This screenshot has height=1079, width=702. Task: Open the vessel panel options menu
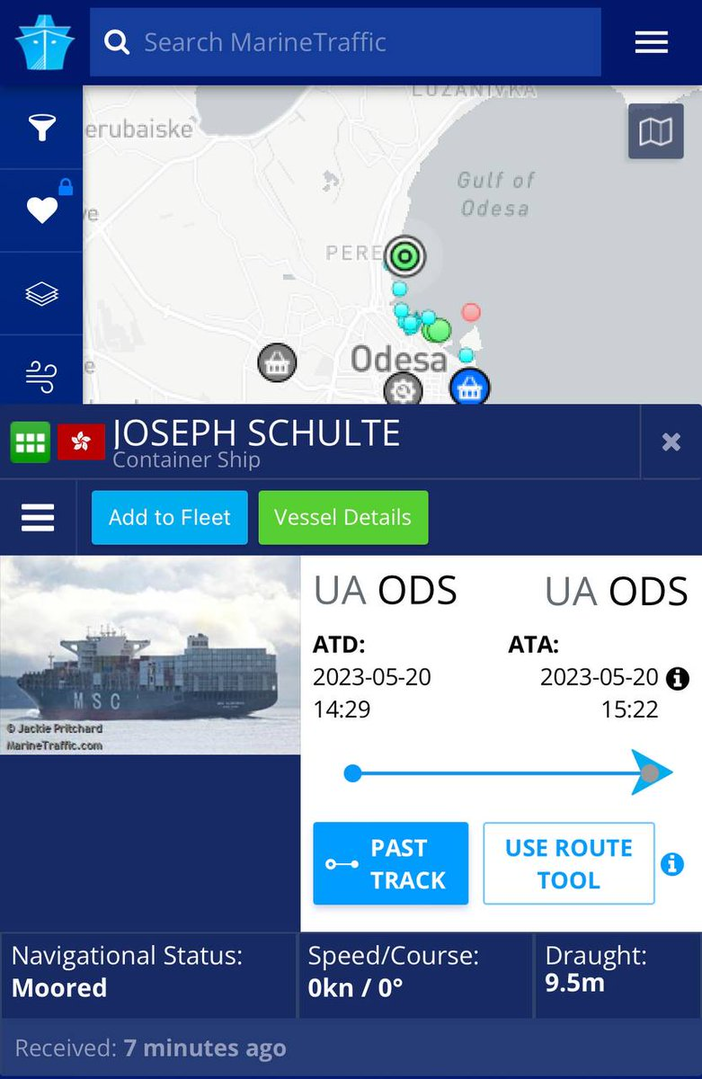click(x=38, y=517)
